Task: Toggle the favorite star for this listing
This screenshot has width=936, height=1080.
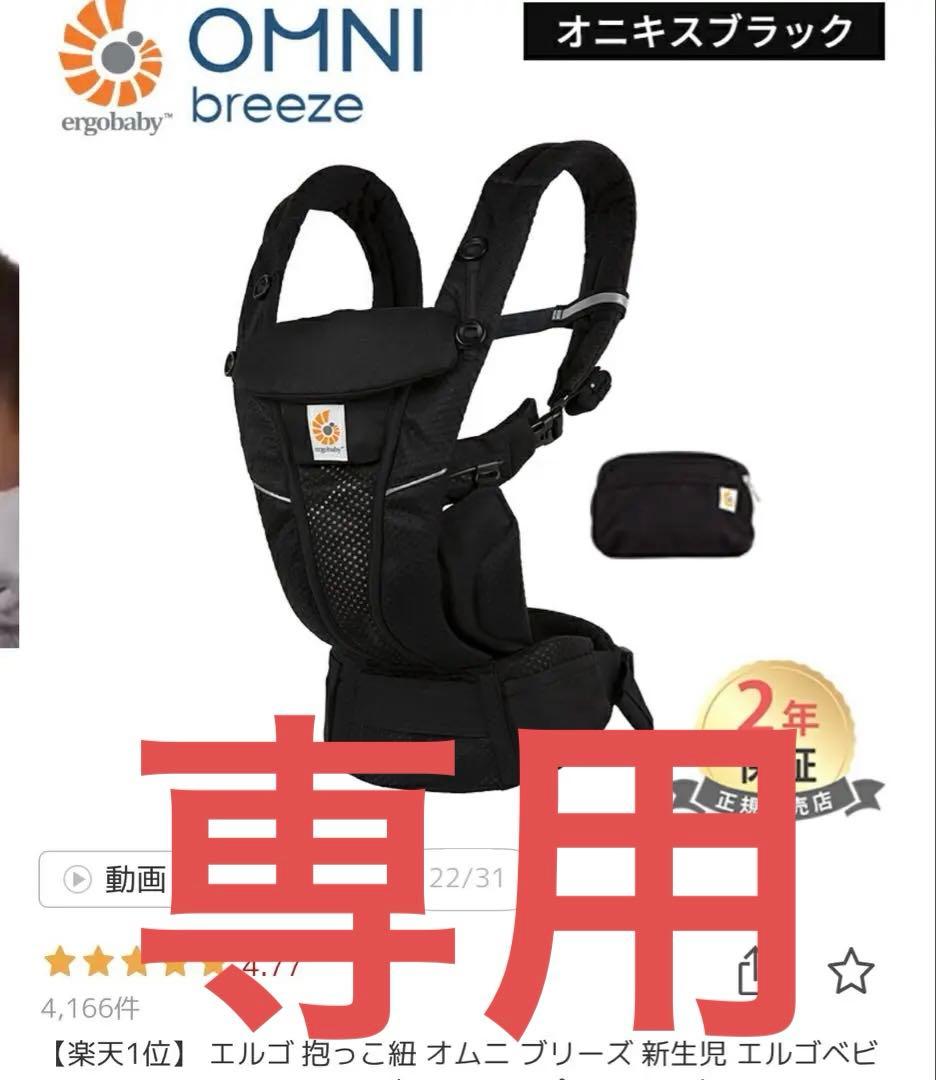Action: 850,968
